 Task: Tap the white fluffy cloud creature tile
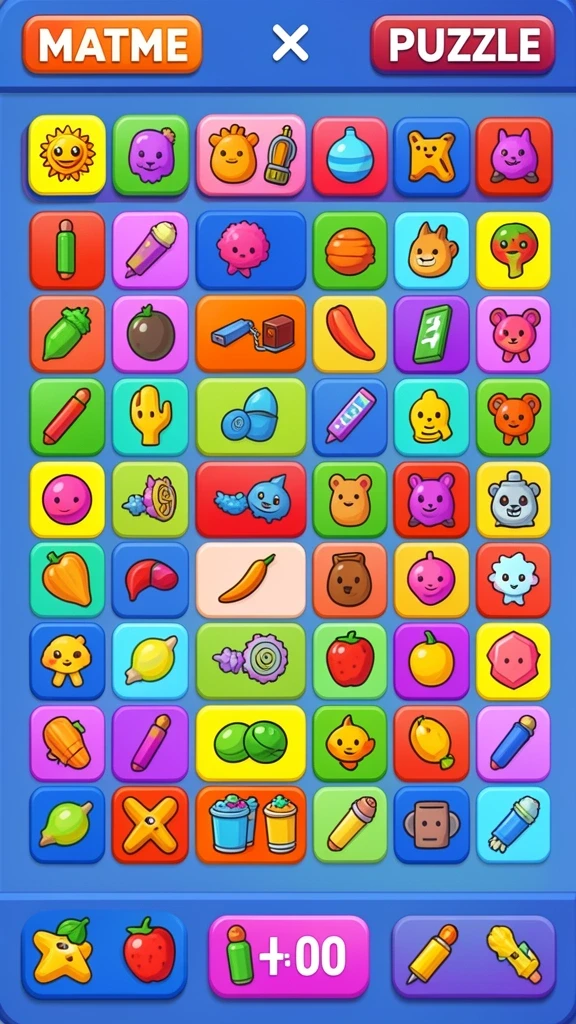point(513,580)
